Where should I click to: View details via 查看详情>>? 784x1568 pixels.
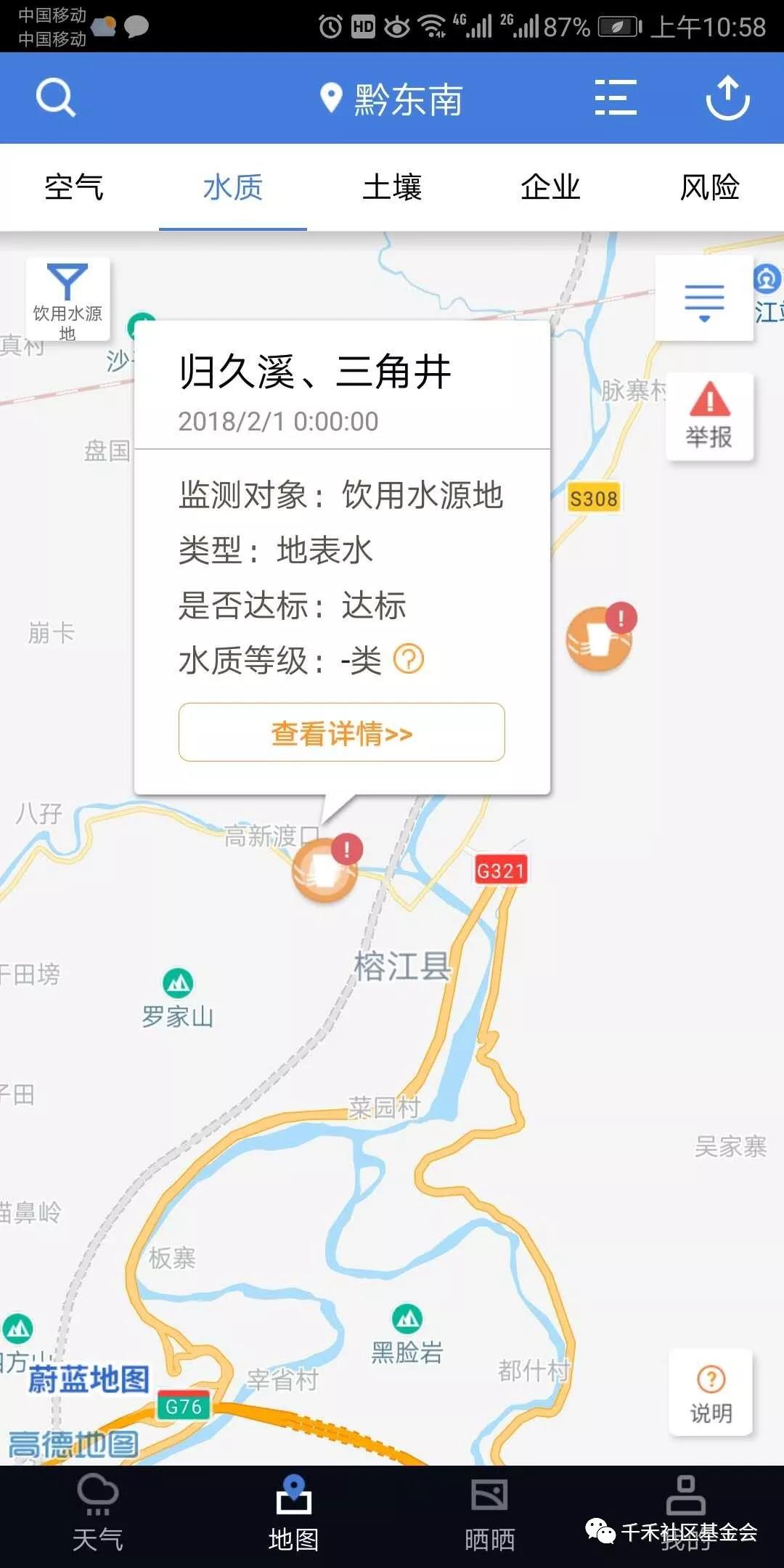341,732
